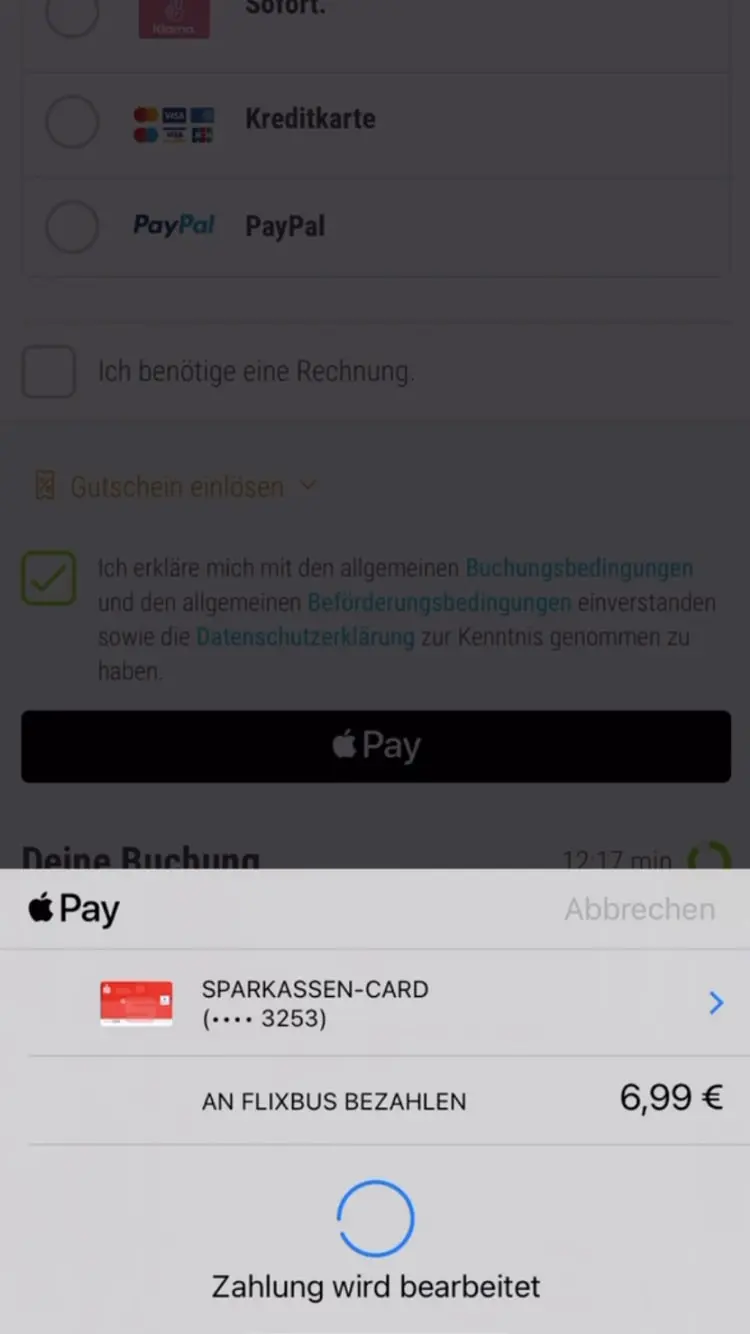
Task: Check the 'Ich benötige eine Rechnung' box
Action: click(x=48, y=372)
